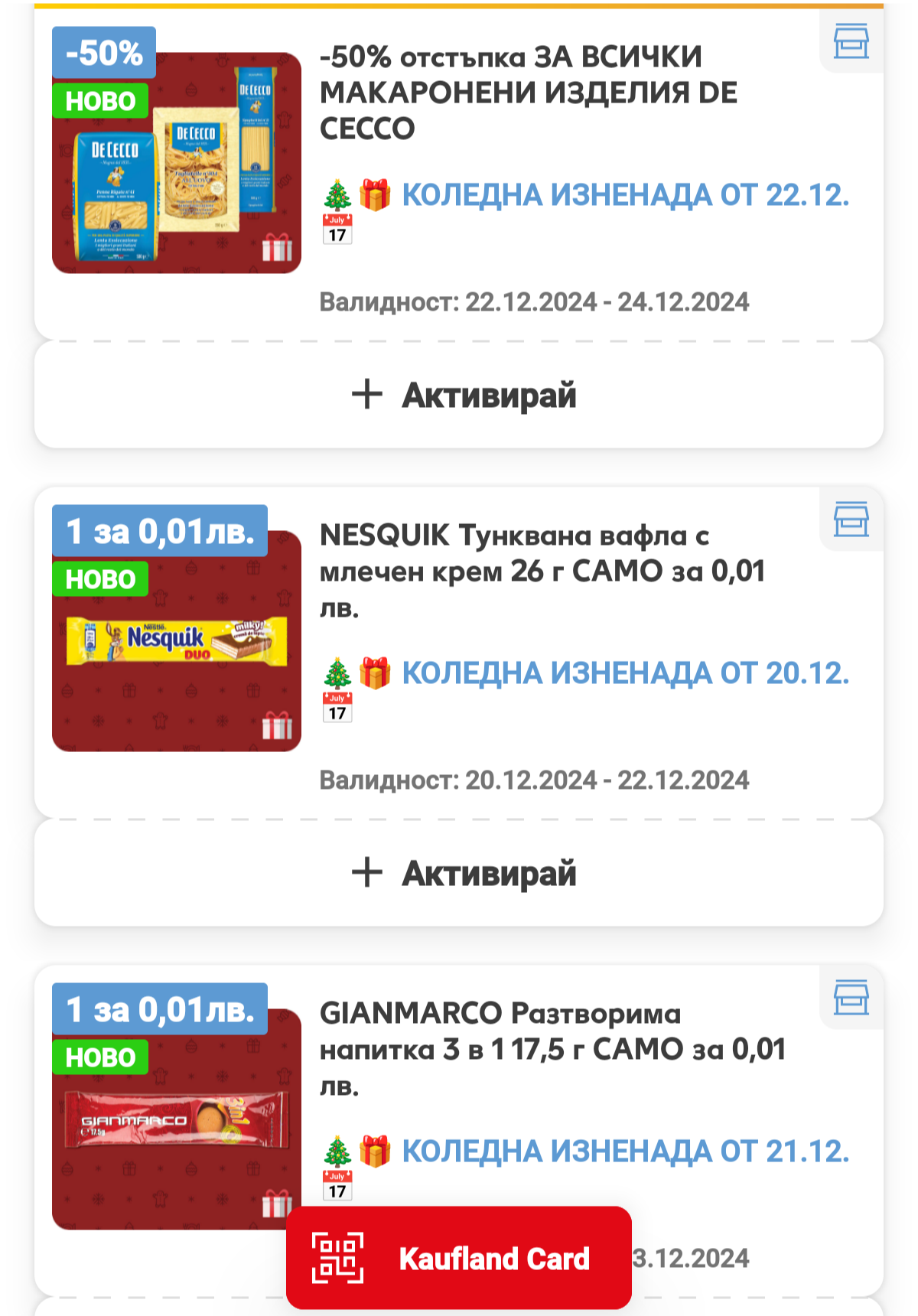Tap the store icon on NESQUIK coupon

click(x=851, y=520)
